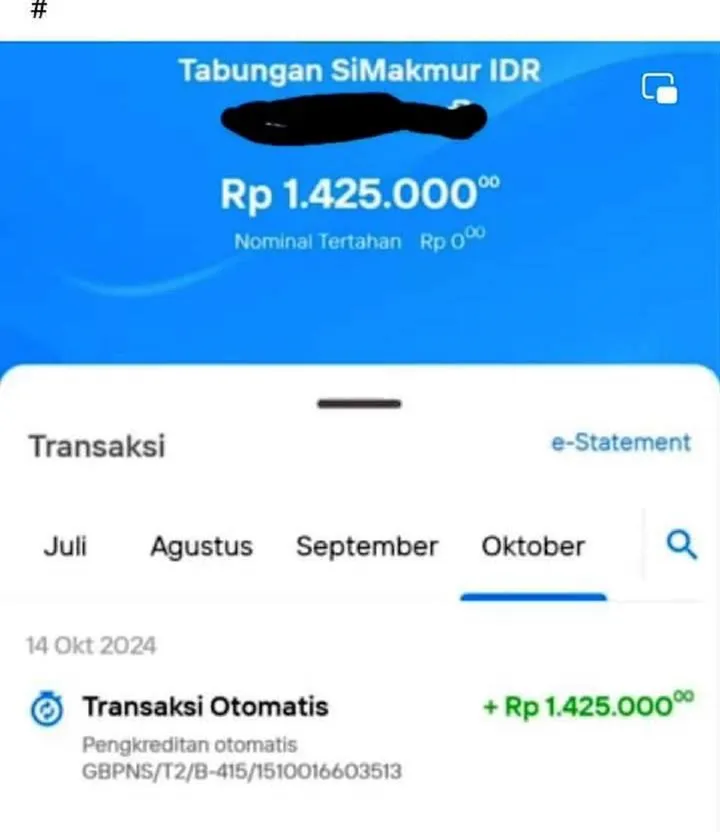Select the September tab
The width and height of the screenshot is (720, 832).
pos(367,547)
